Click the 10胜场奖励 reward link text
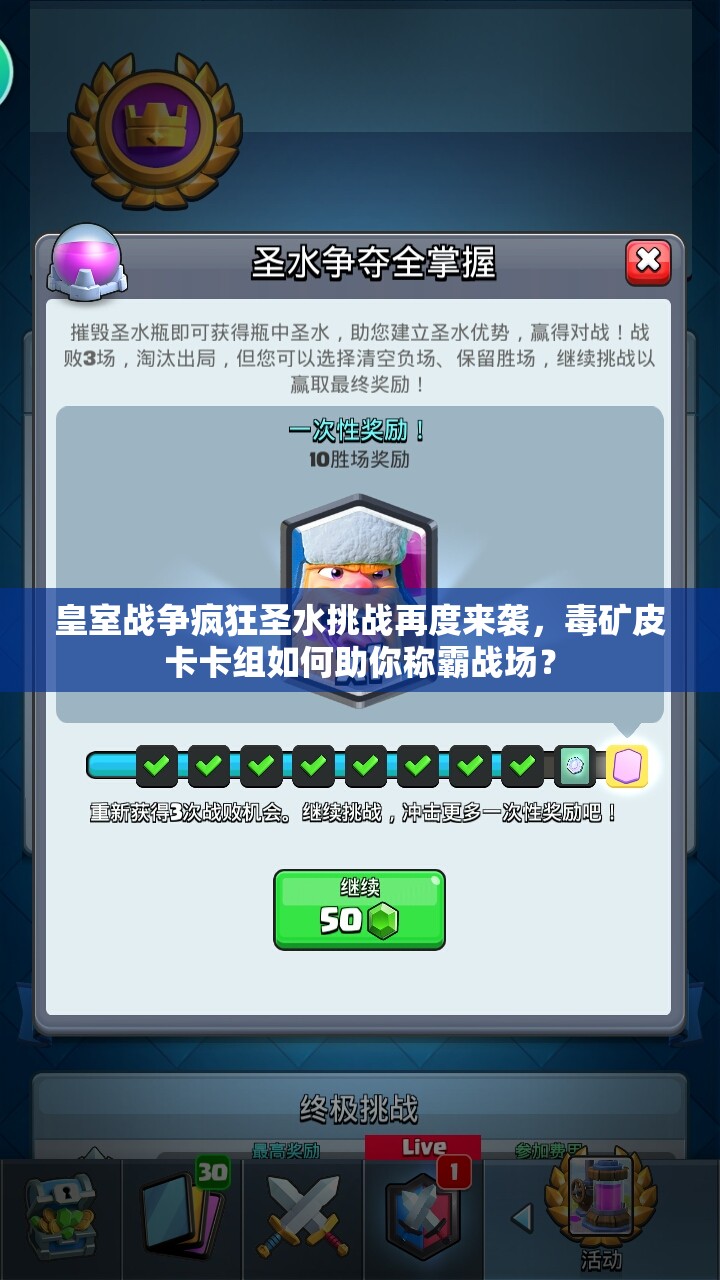 (360, 460)
